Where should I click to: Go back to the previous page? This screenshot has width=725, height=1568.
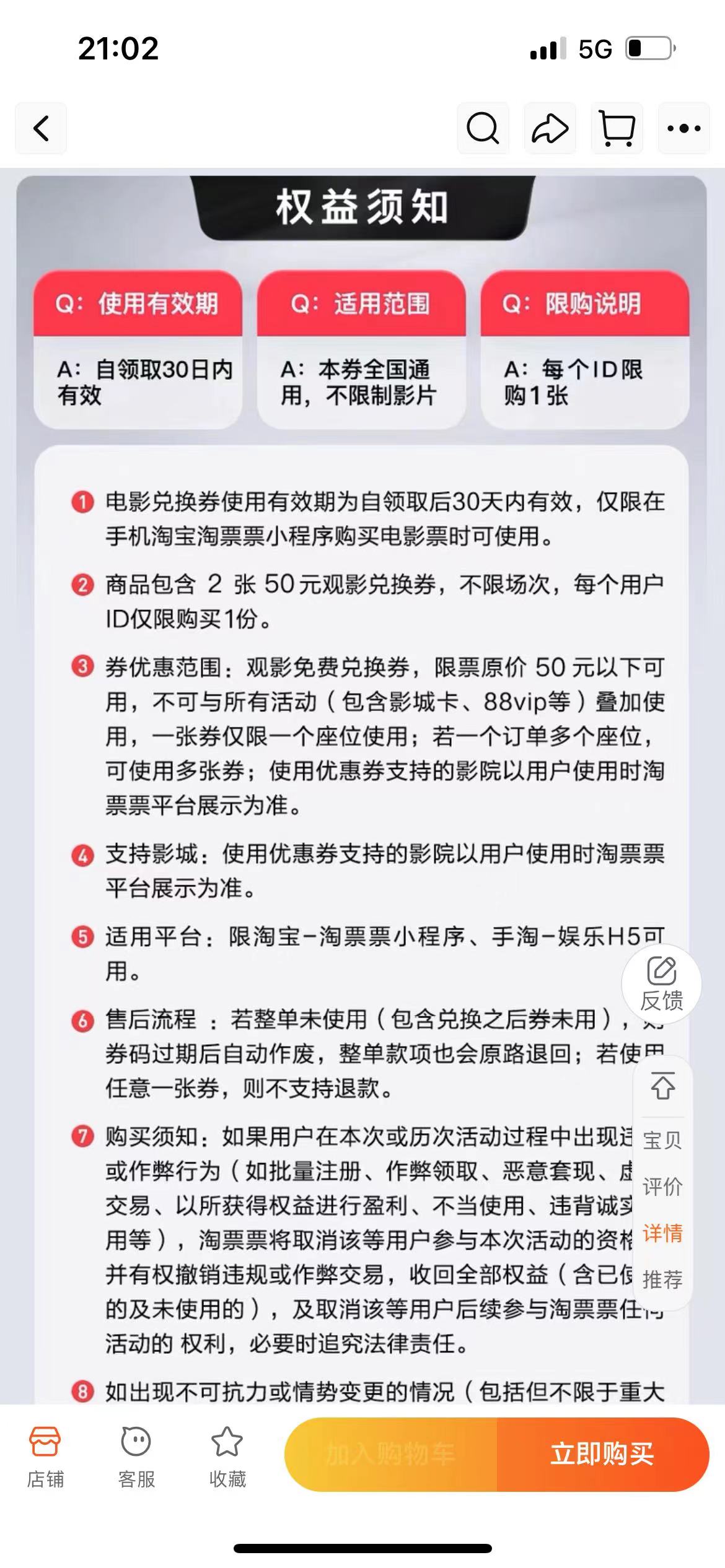point(41,128)
